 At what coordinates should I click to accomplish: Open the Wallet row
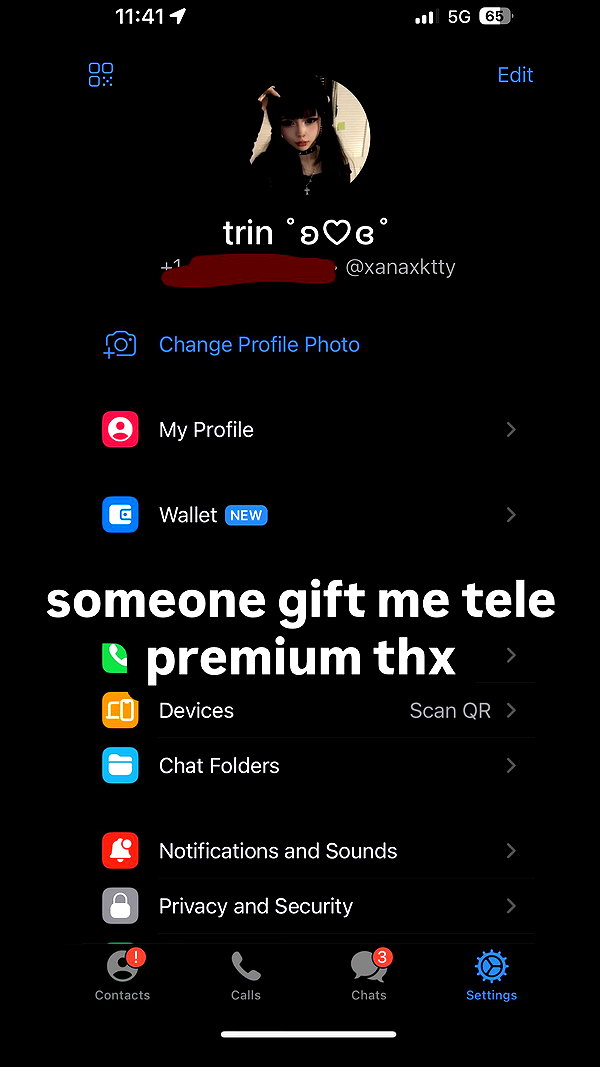click(x=310, y=514)
